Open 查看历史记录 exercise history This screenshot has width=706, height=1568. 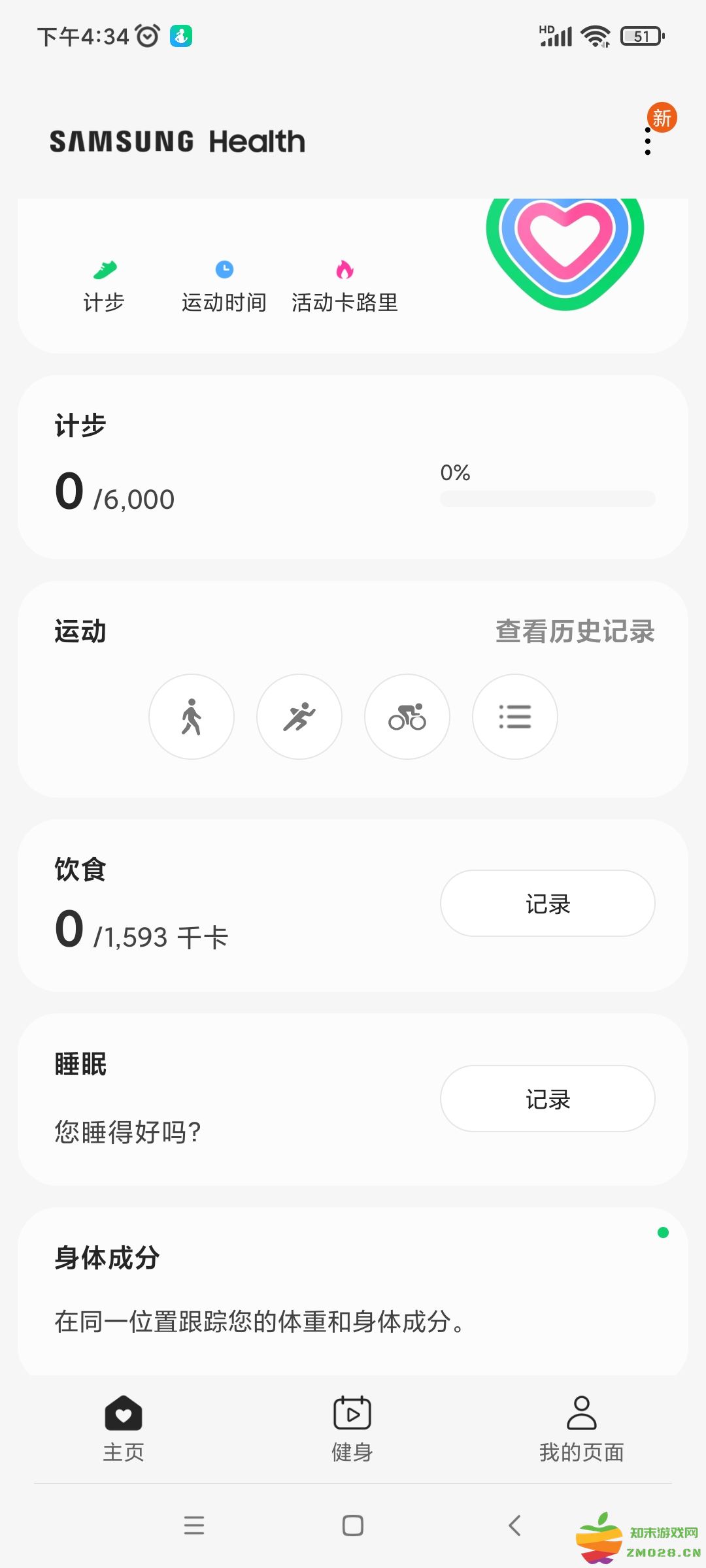(x=575, y=631)
